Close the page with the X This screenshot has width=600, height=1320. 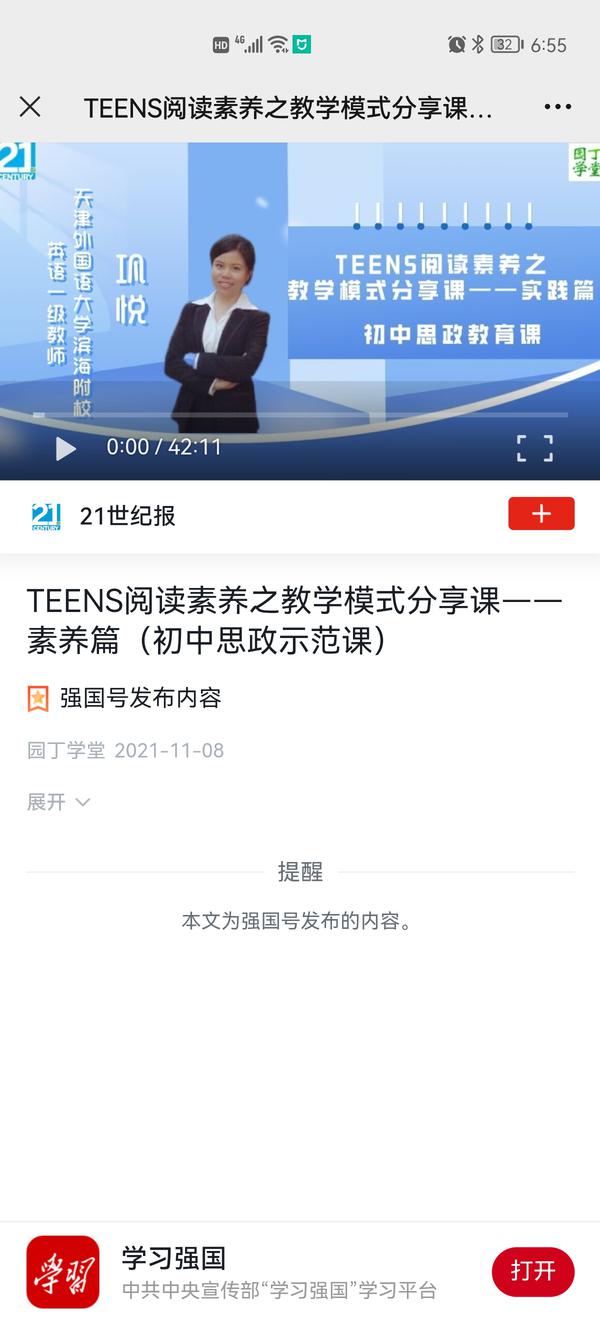click(30, 107)
